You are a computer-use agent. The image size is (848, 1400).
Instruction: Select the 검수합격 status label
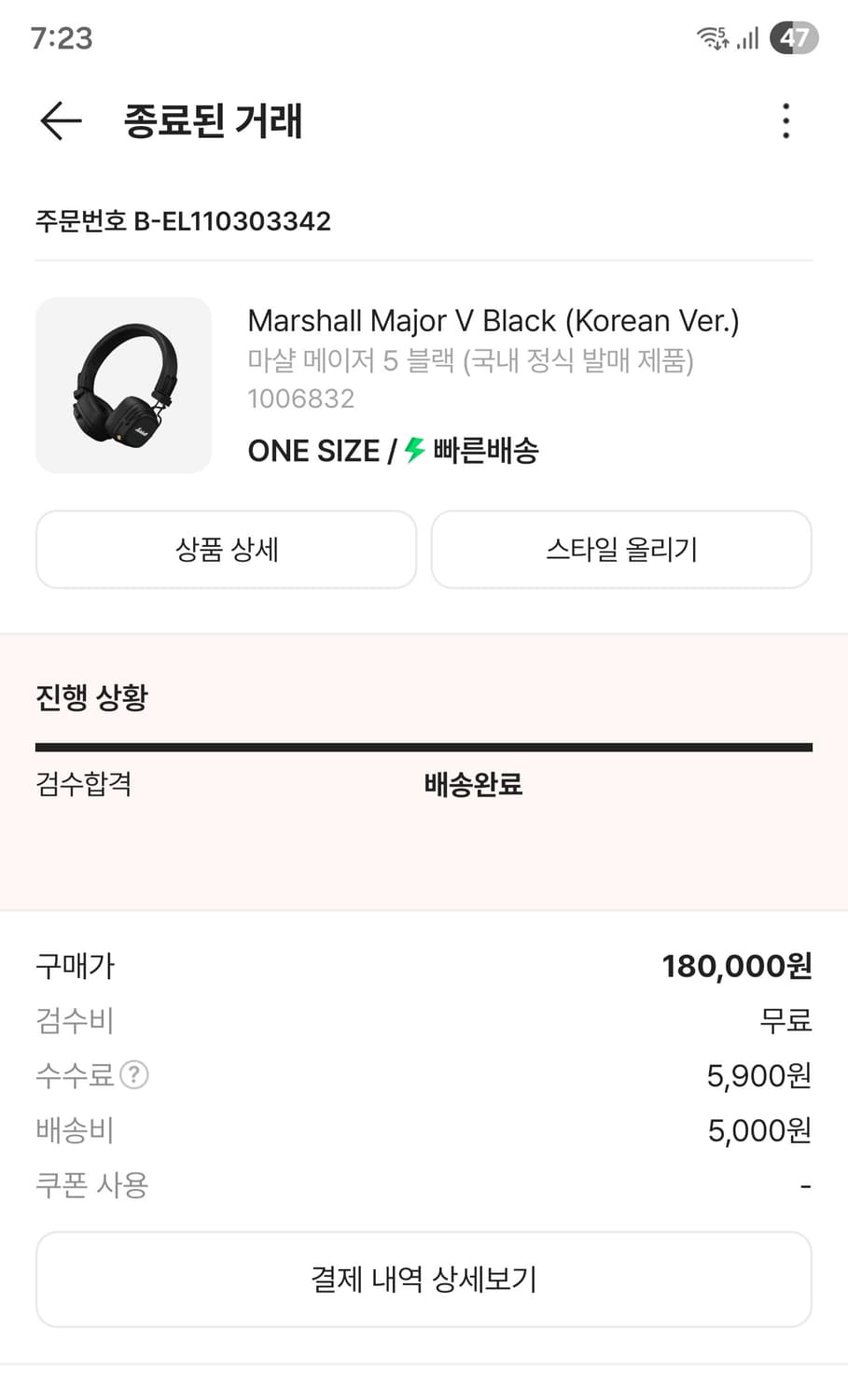pos(82,785)
